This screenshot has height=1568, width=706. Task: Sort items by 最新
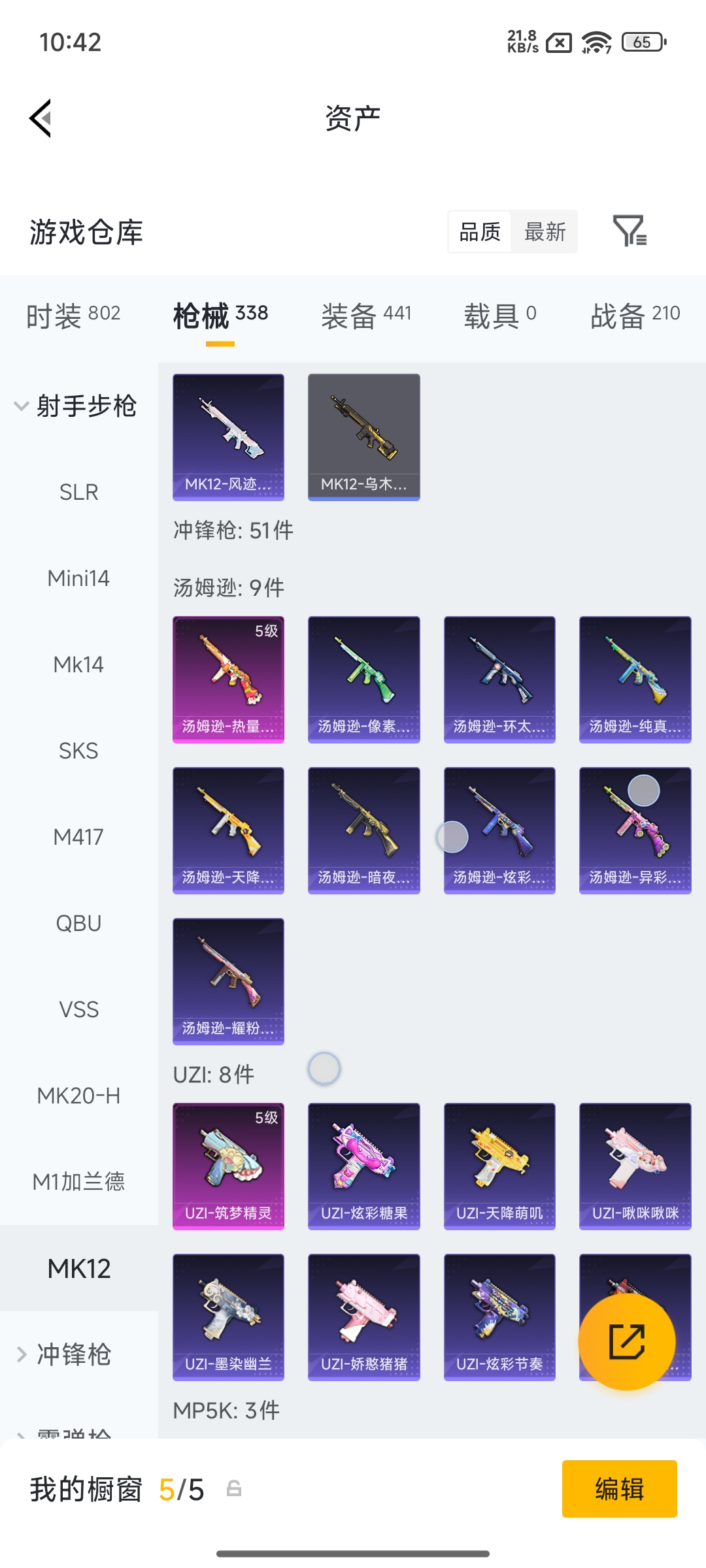[545, 231]
